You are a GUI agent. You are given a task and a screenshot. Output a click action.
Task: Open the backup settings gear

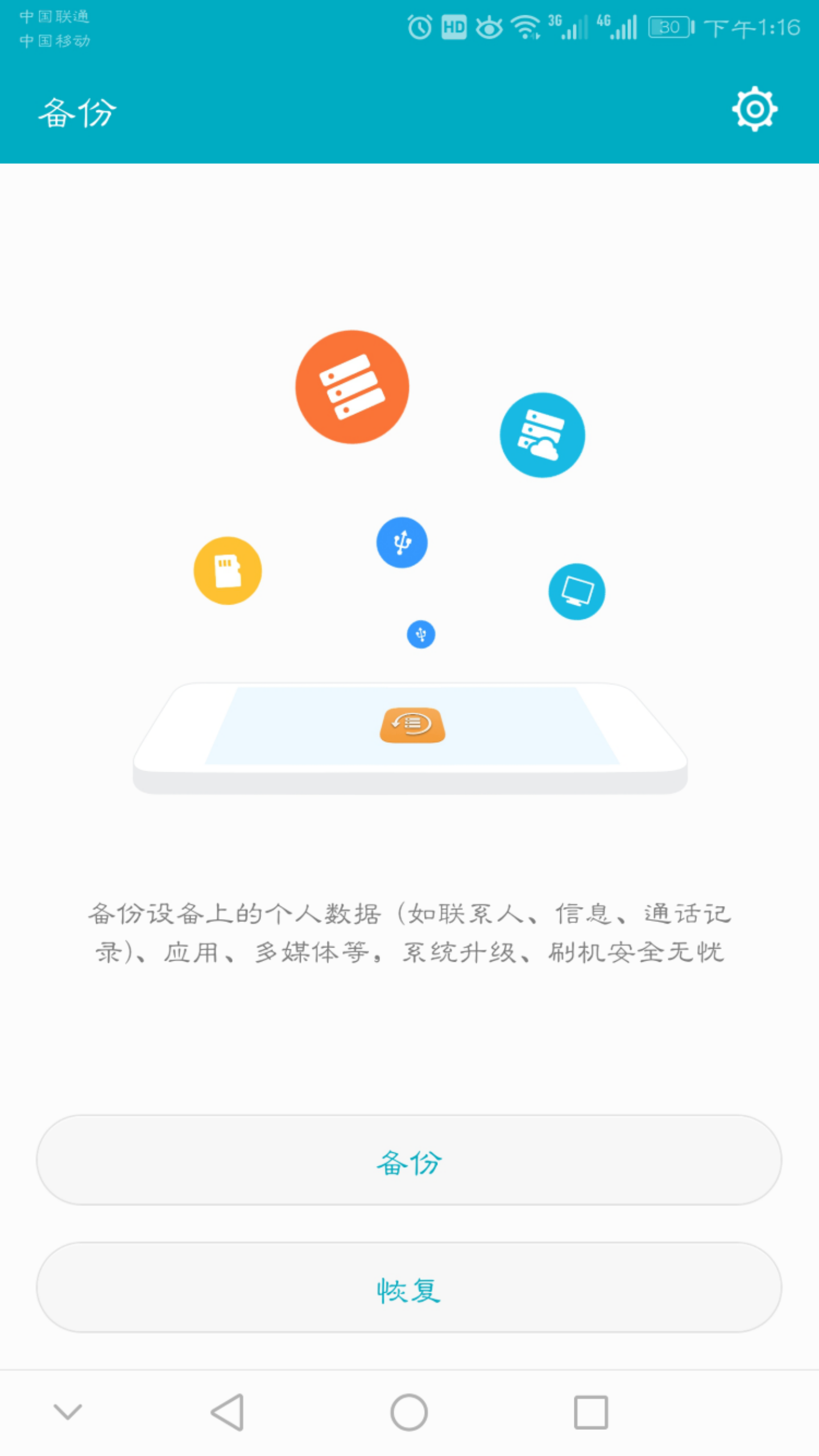click(x=754, y=109)
